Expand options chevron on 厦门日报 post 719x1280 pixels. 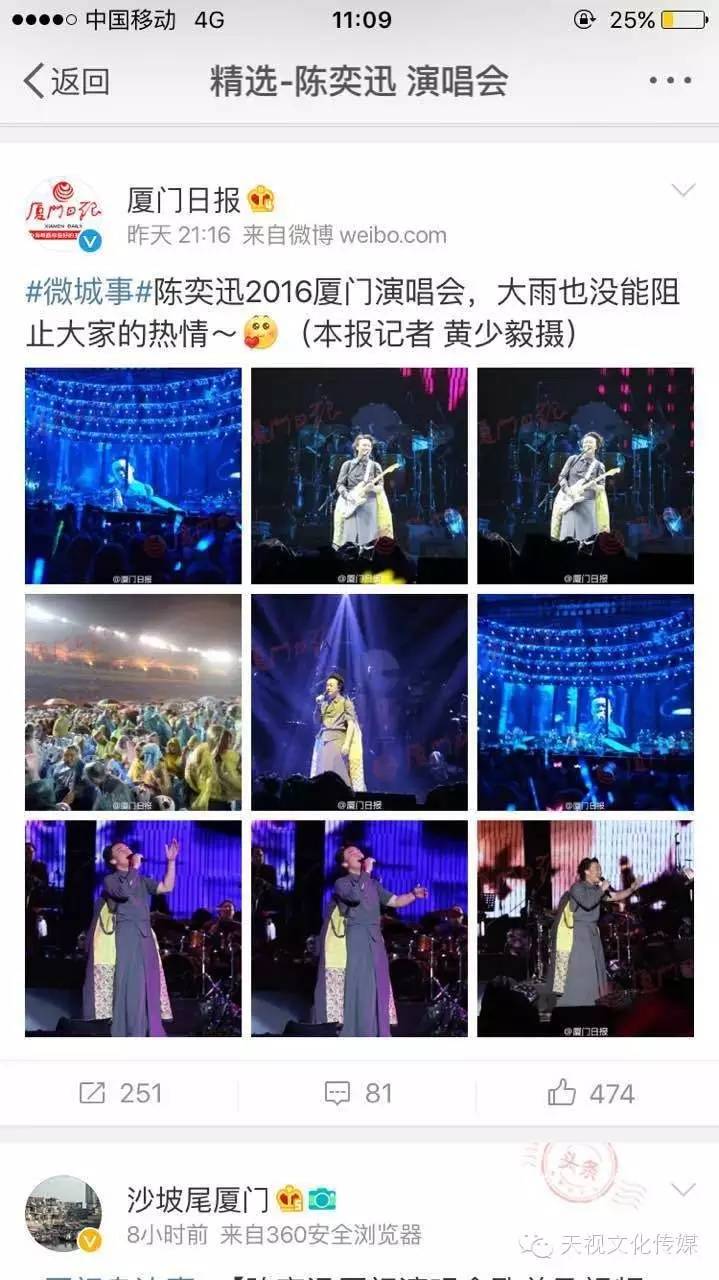[683, 191]
